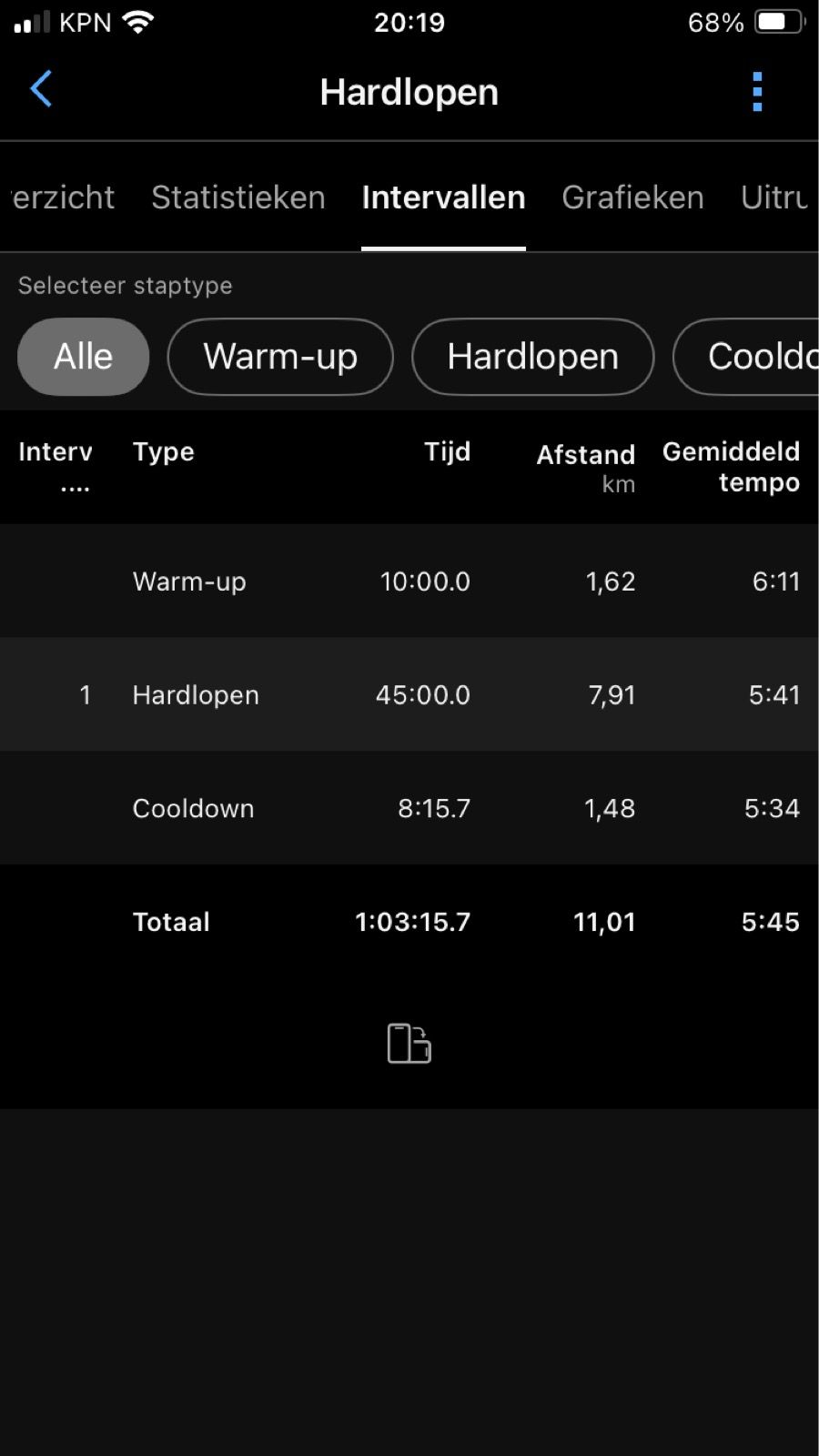Select the Intervallen tab

443,197
